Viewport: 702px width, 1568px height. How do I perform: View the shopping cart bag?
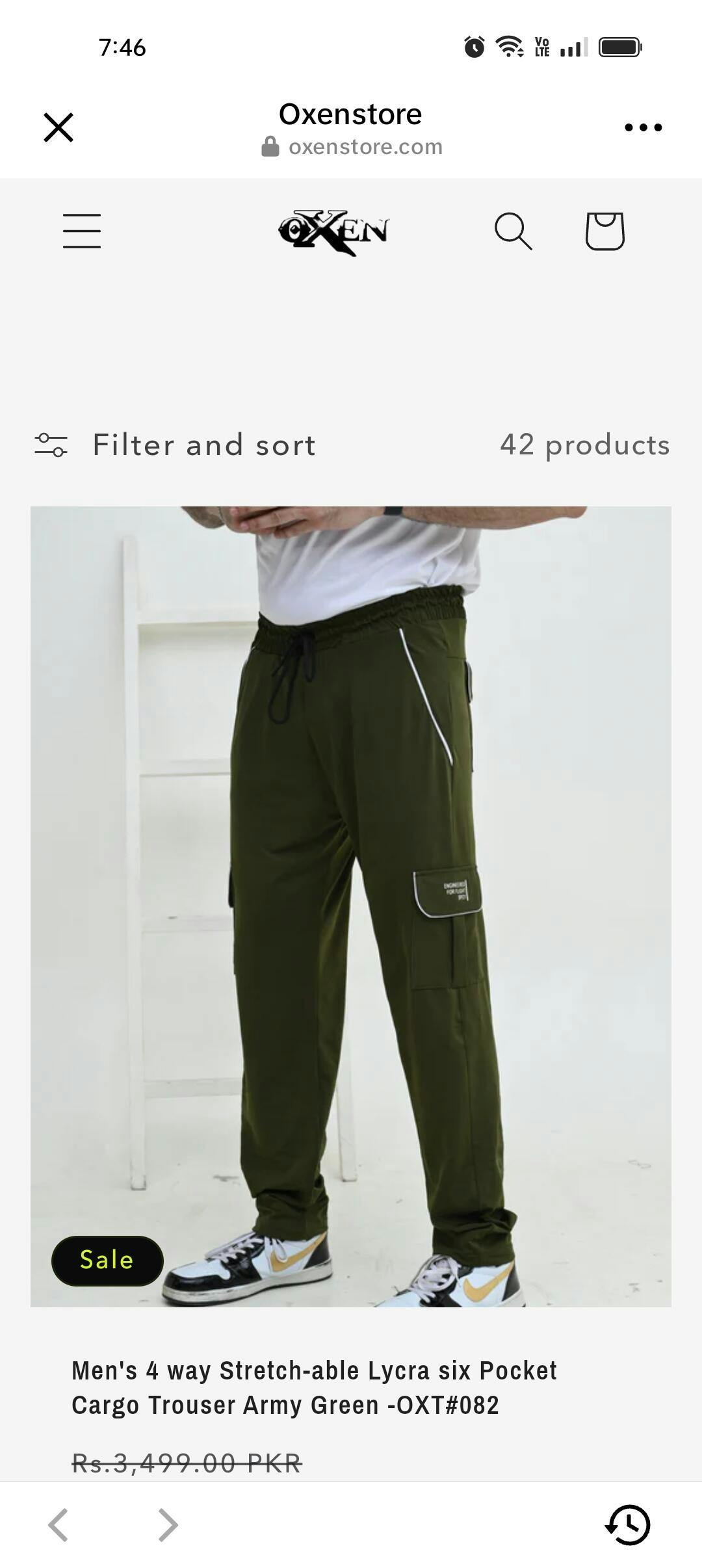[604, 231]
